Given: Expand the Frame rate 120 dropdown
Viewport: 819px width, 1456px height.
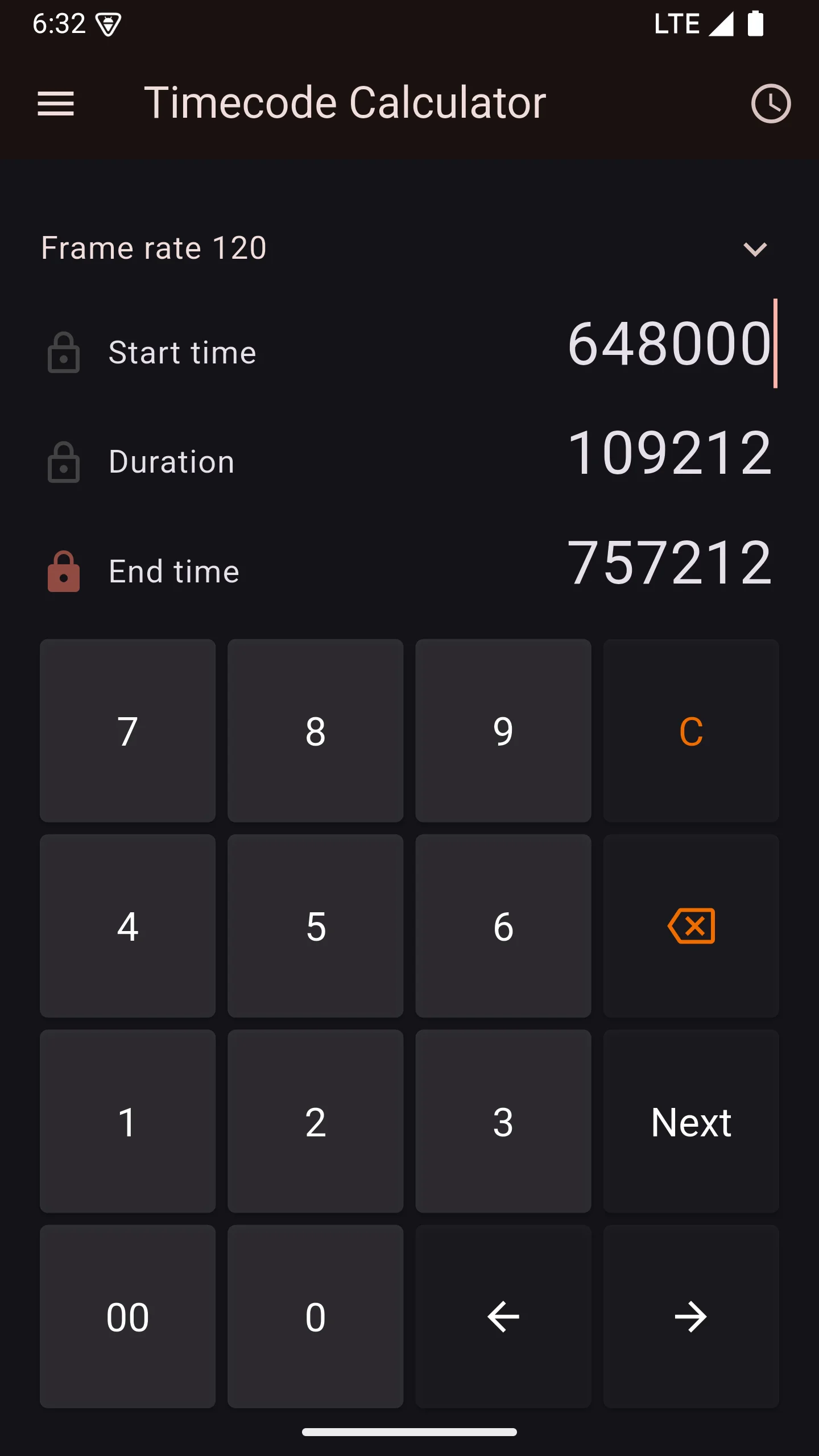Looking at the screenshot, I should tap(755, 249).
